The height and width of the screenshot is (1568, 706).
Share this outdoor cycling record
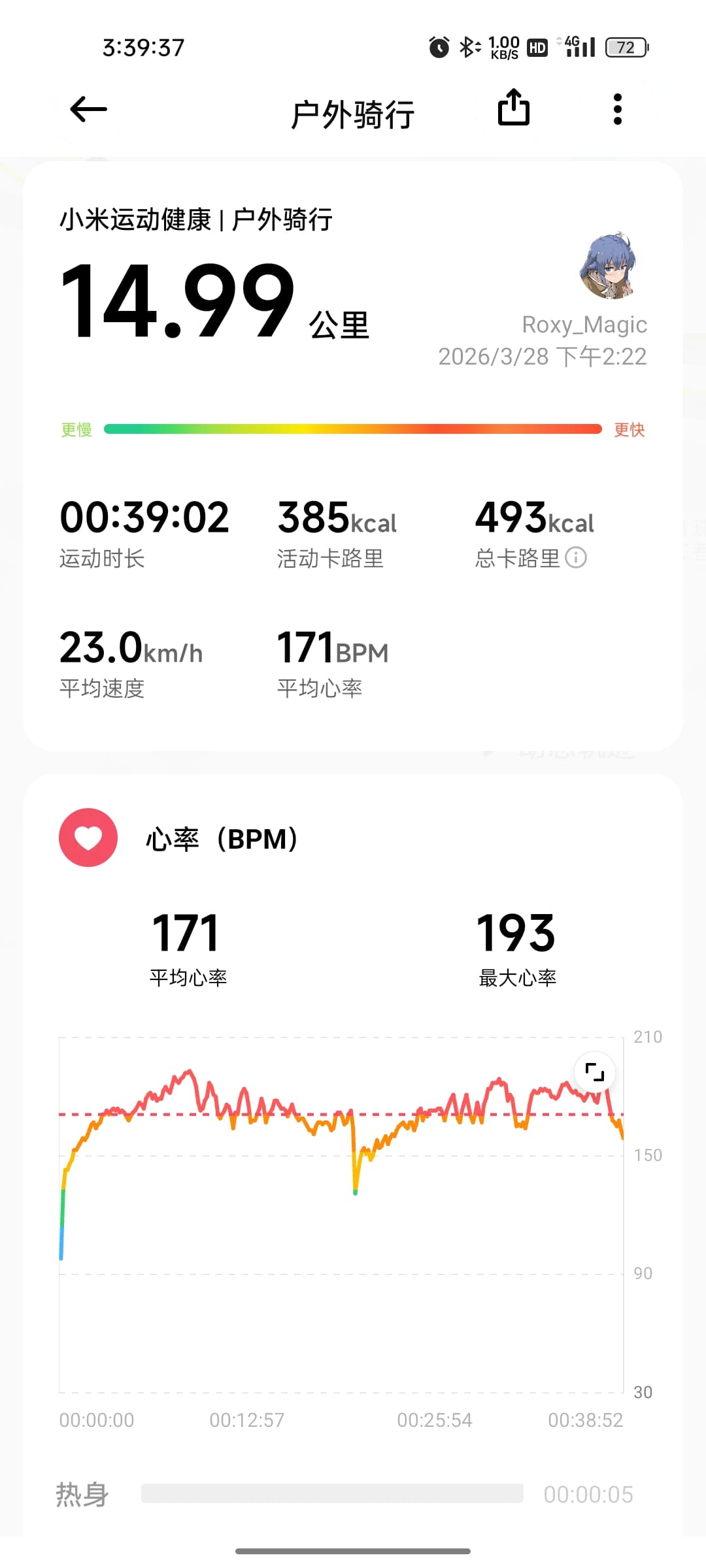click(514, 108)
